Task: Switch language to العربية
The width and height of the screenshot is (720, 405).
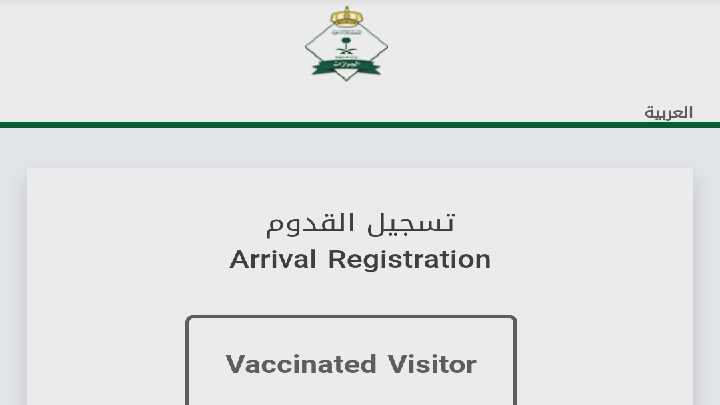Action: click(668, 113)
